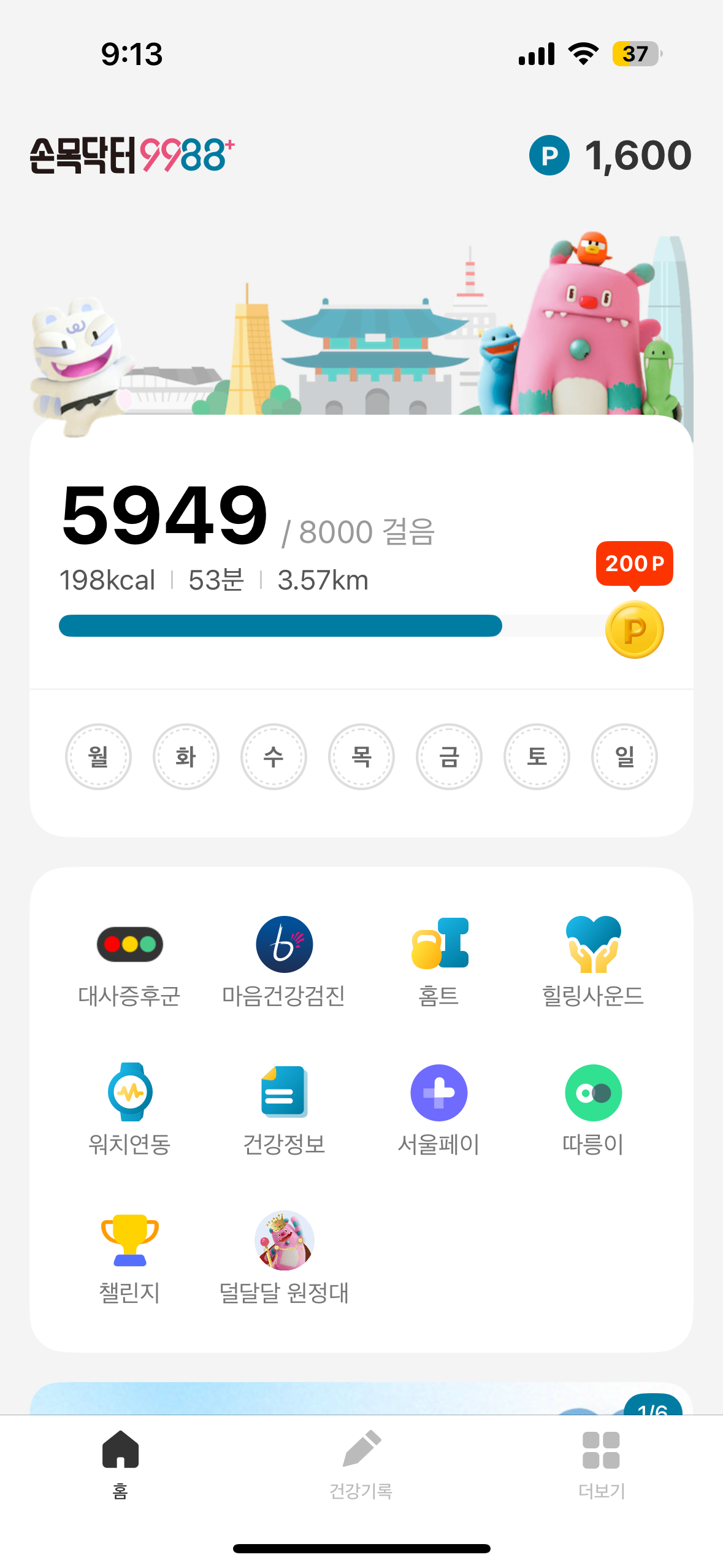This screenshot has width=723, height=1568.
Task: Go to the 챌린지 challenge page
Action: click(129, 1258)
